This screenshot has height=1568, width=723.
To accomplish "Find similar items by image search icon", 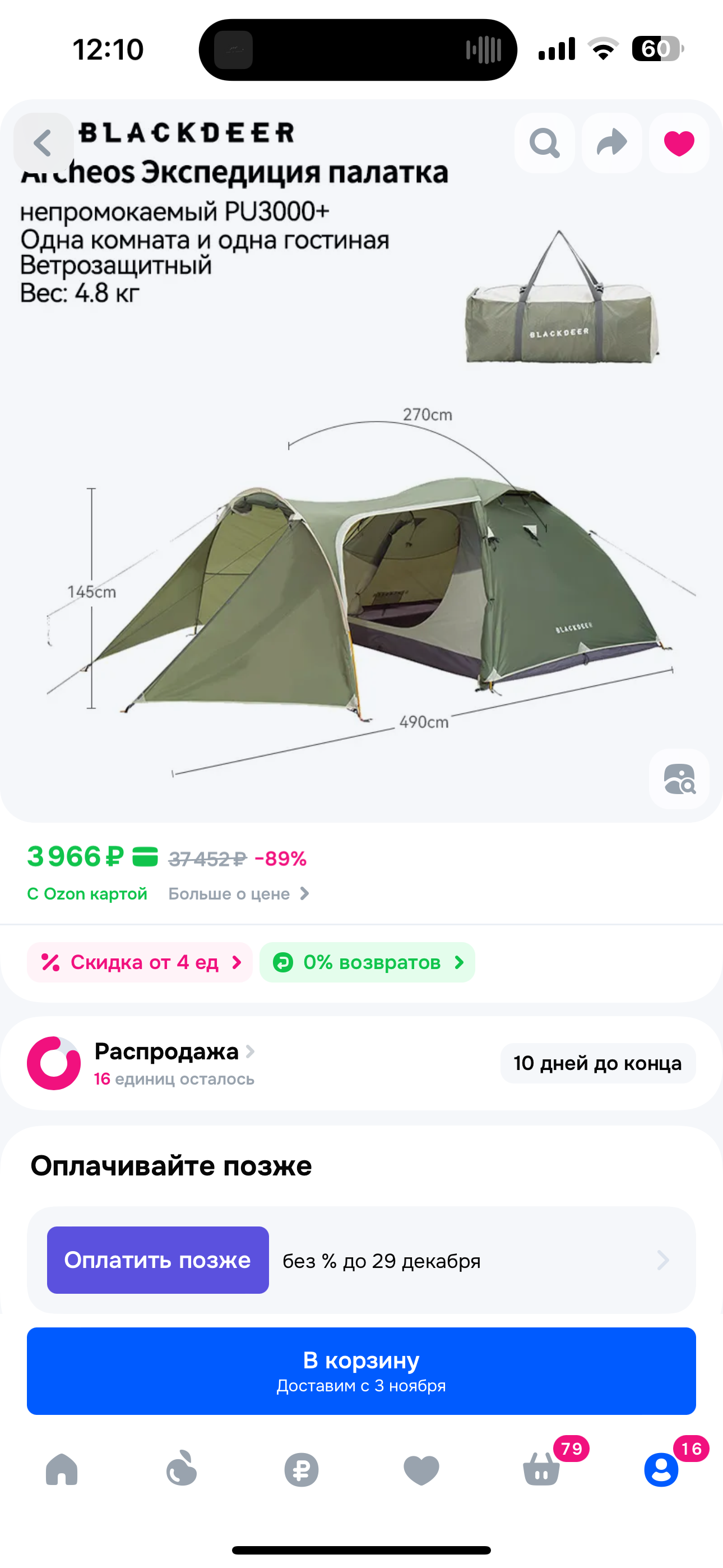I will 679,778.
